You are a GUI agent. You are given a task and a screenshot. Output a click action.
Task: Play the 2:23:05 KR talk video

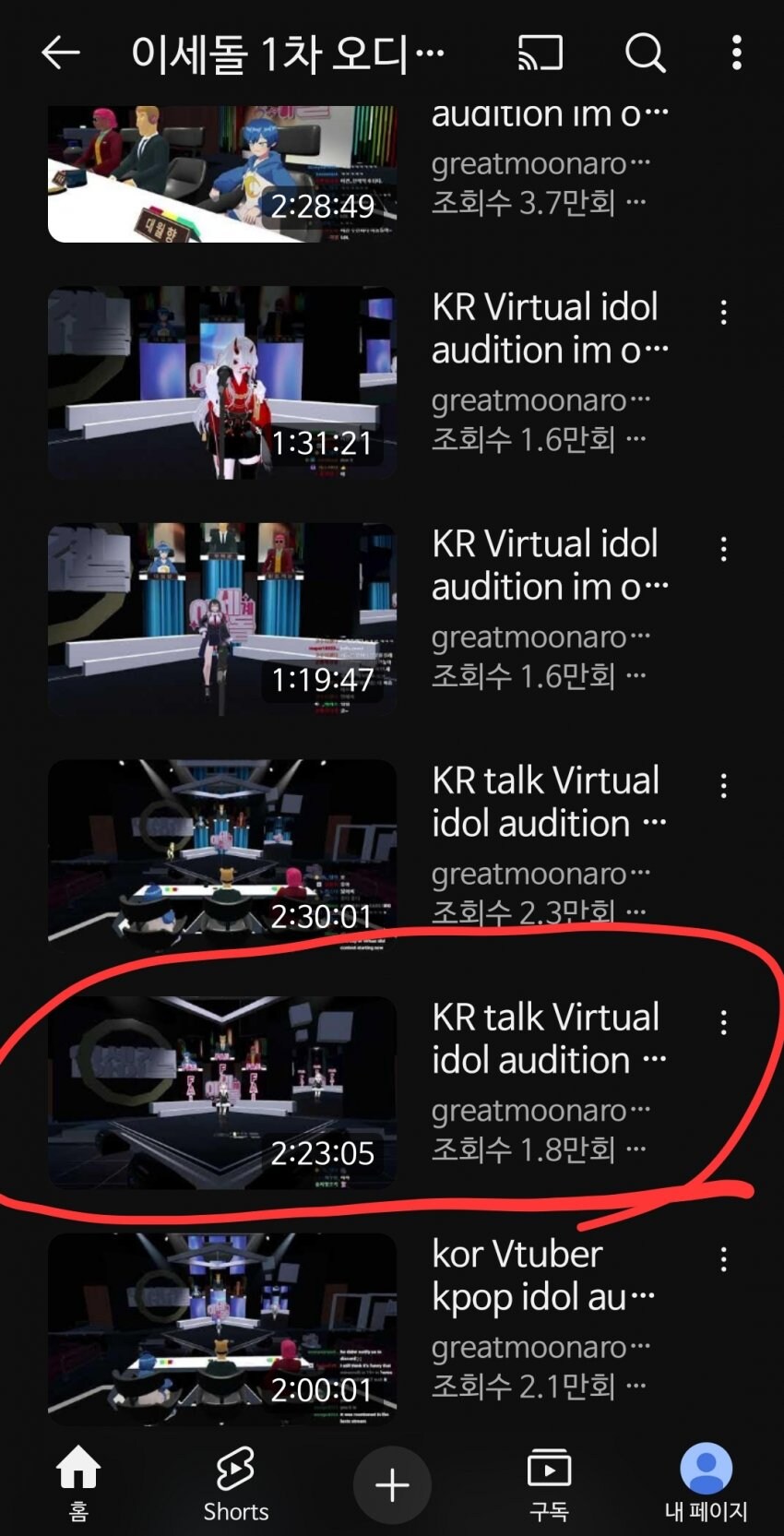click(222, 1092)
